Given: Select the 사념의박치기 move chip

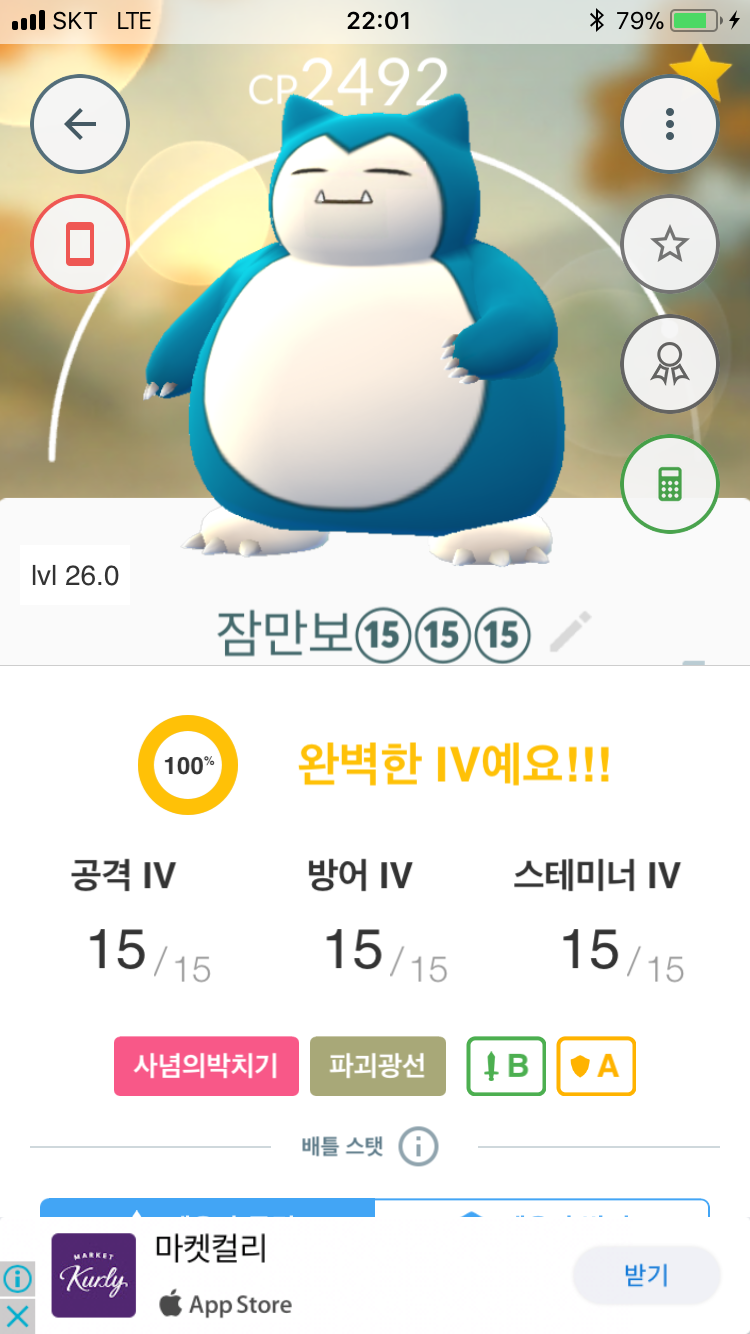Looking at the screenshot, I should pyautogui.click(x=206, y=1066).
